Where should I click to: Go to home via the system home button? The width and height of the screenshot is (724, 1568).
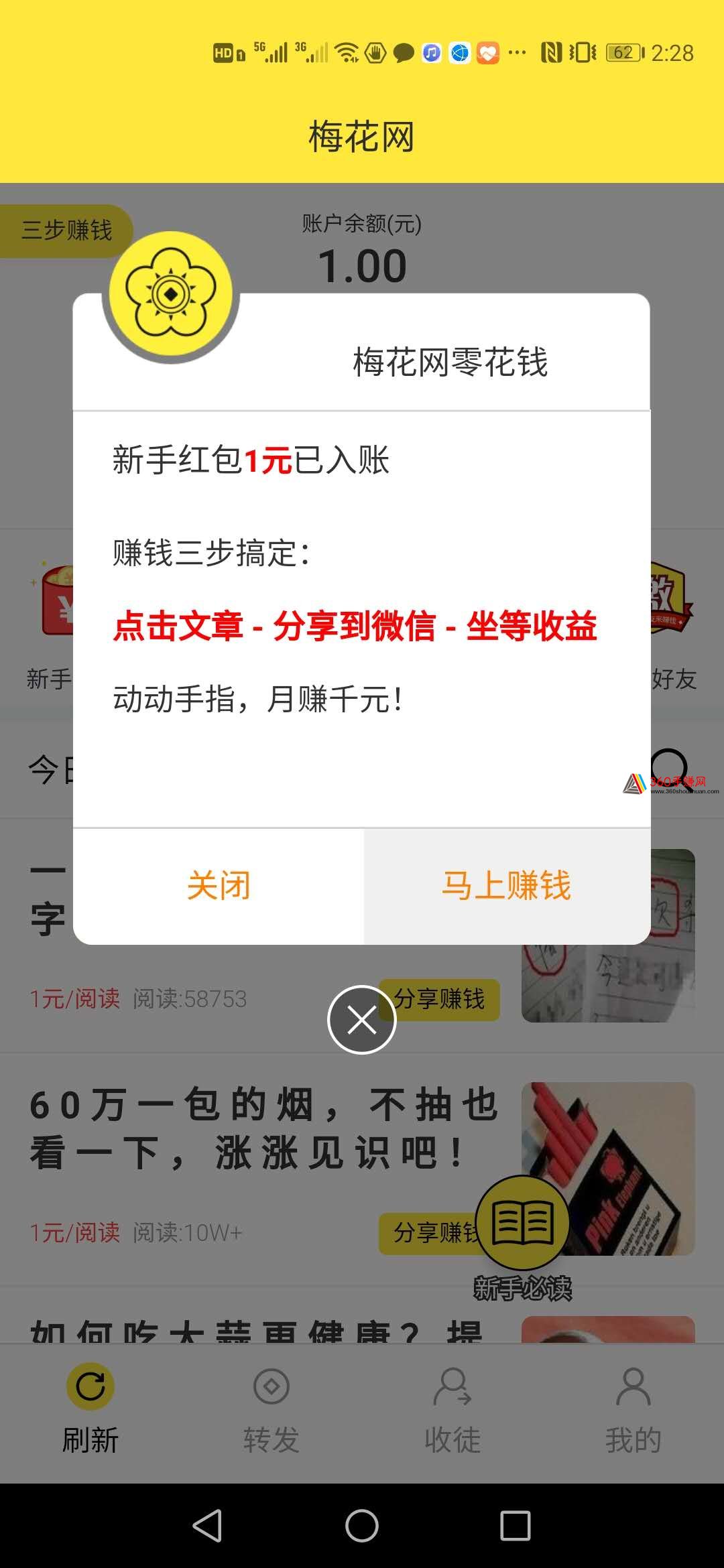click(362, 1526)
